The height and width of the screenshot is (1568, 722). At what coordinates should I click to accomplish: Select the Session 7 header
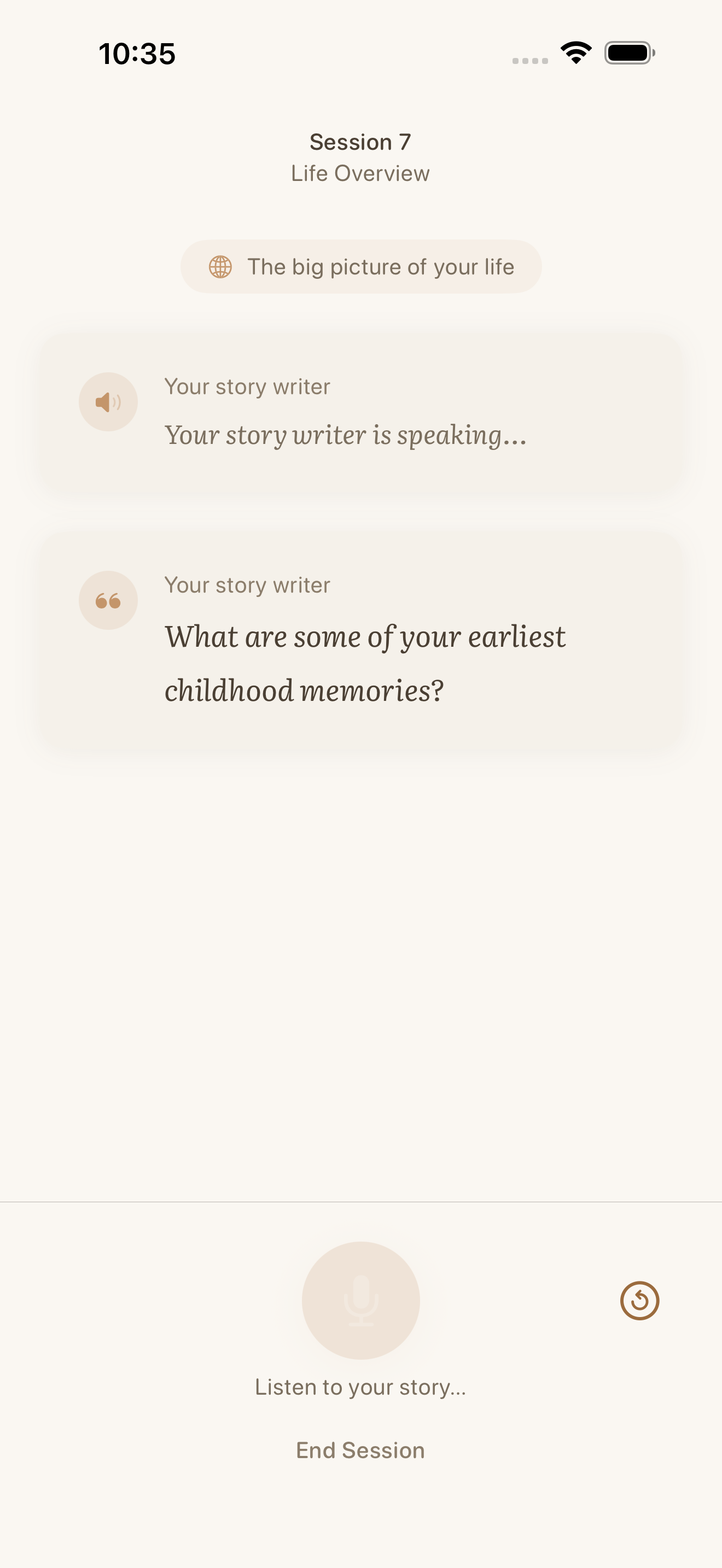(361, 142)
